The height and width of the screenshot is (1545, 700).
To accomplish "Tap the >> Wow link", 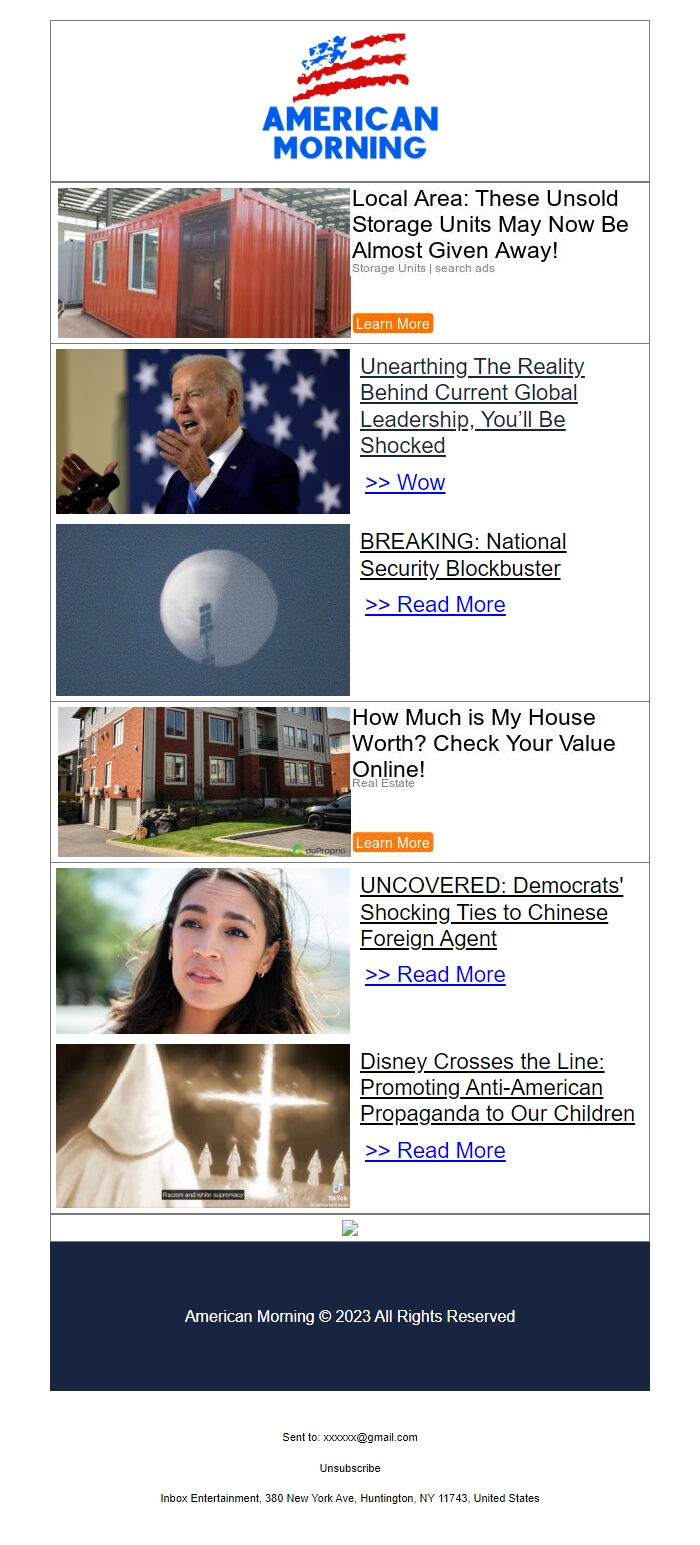I will coord(405,483).
